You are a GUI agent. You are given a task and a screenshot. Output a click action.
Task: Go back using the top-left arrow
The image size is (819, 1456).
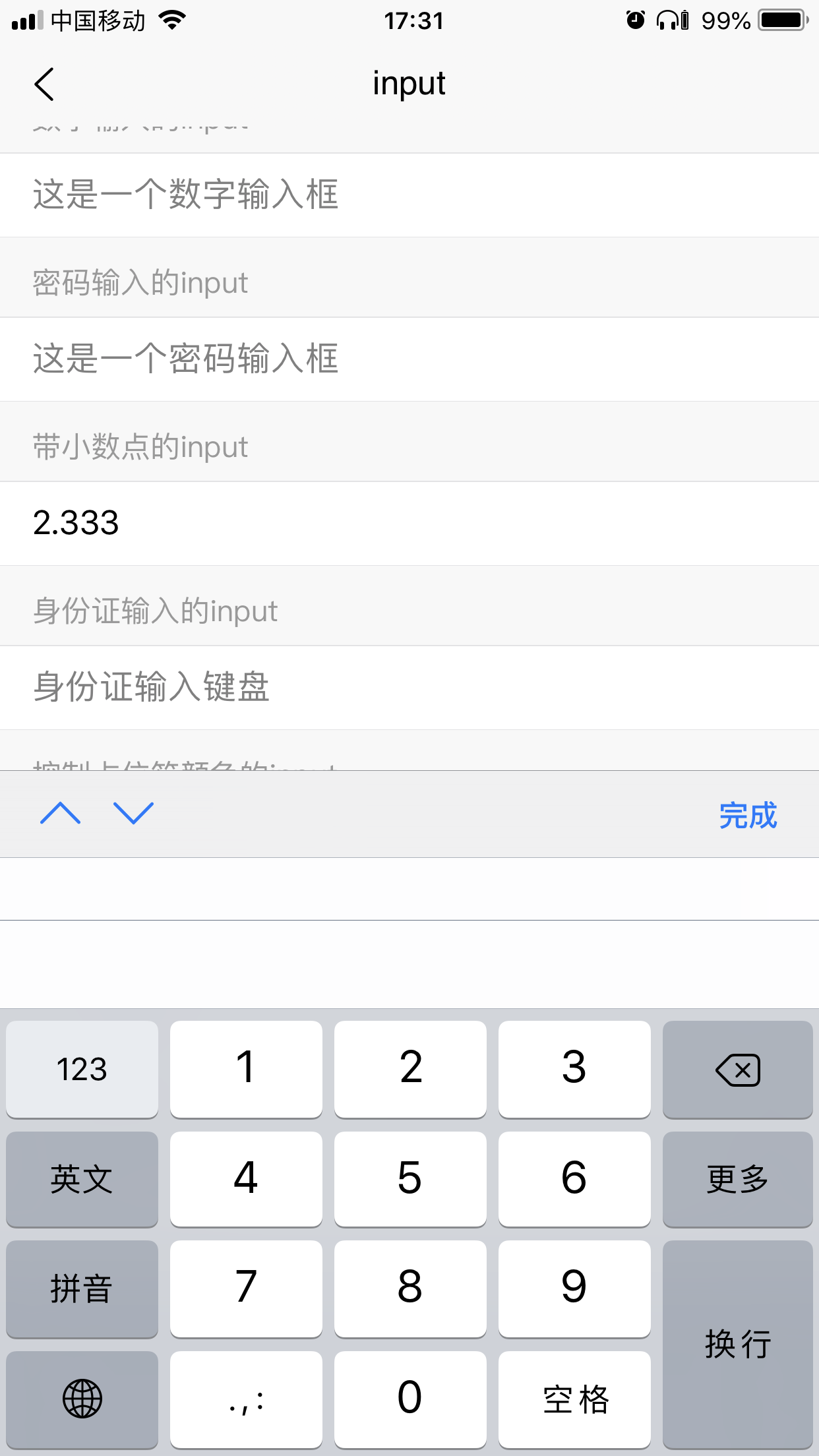click(x=44, y=84)
